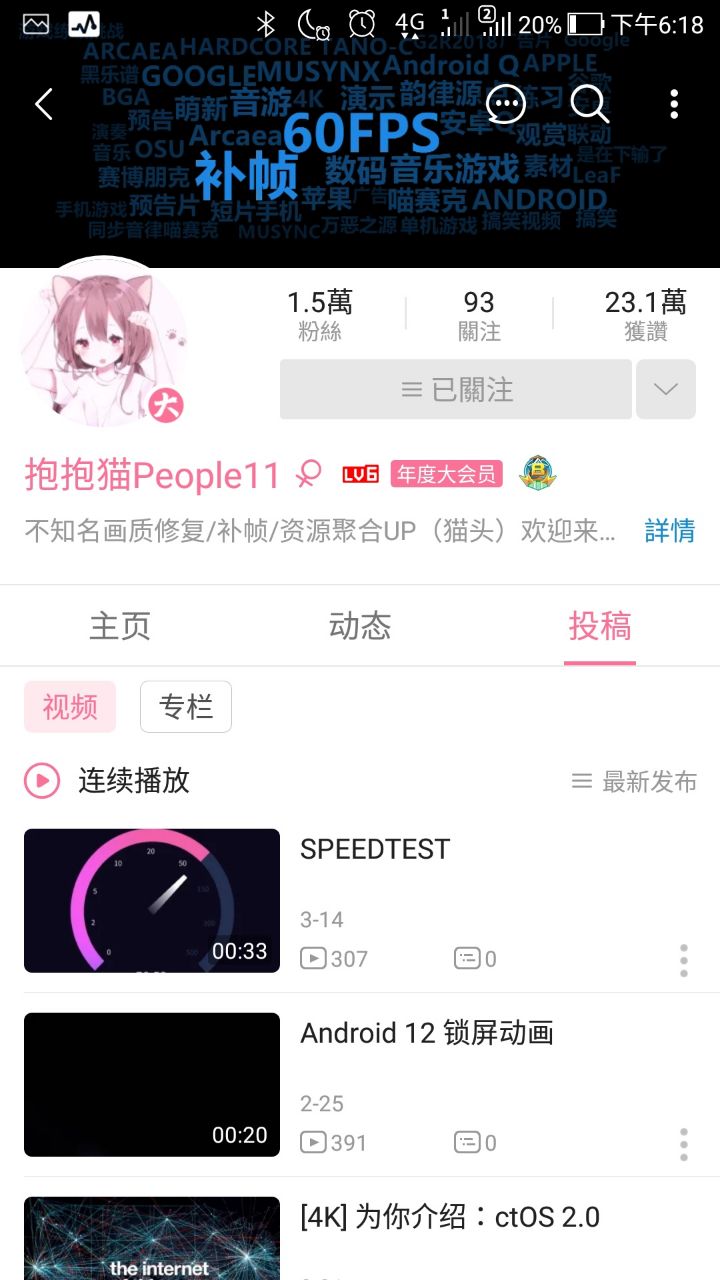720x1280 pixels.
Task: Start 连续播放 continuous playback
Action: tap(108, 781)
